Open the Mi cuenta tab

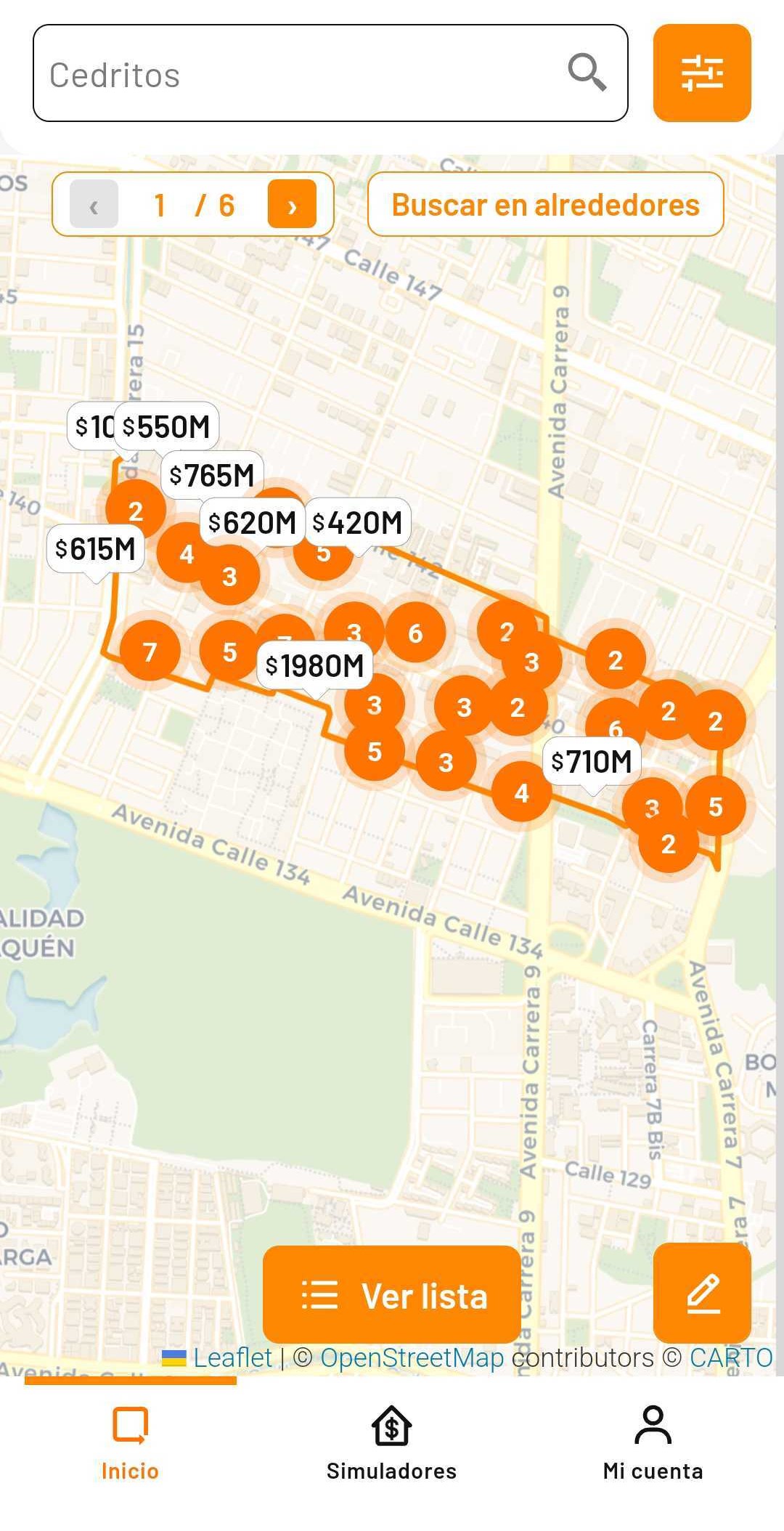coord(653,1443)
